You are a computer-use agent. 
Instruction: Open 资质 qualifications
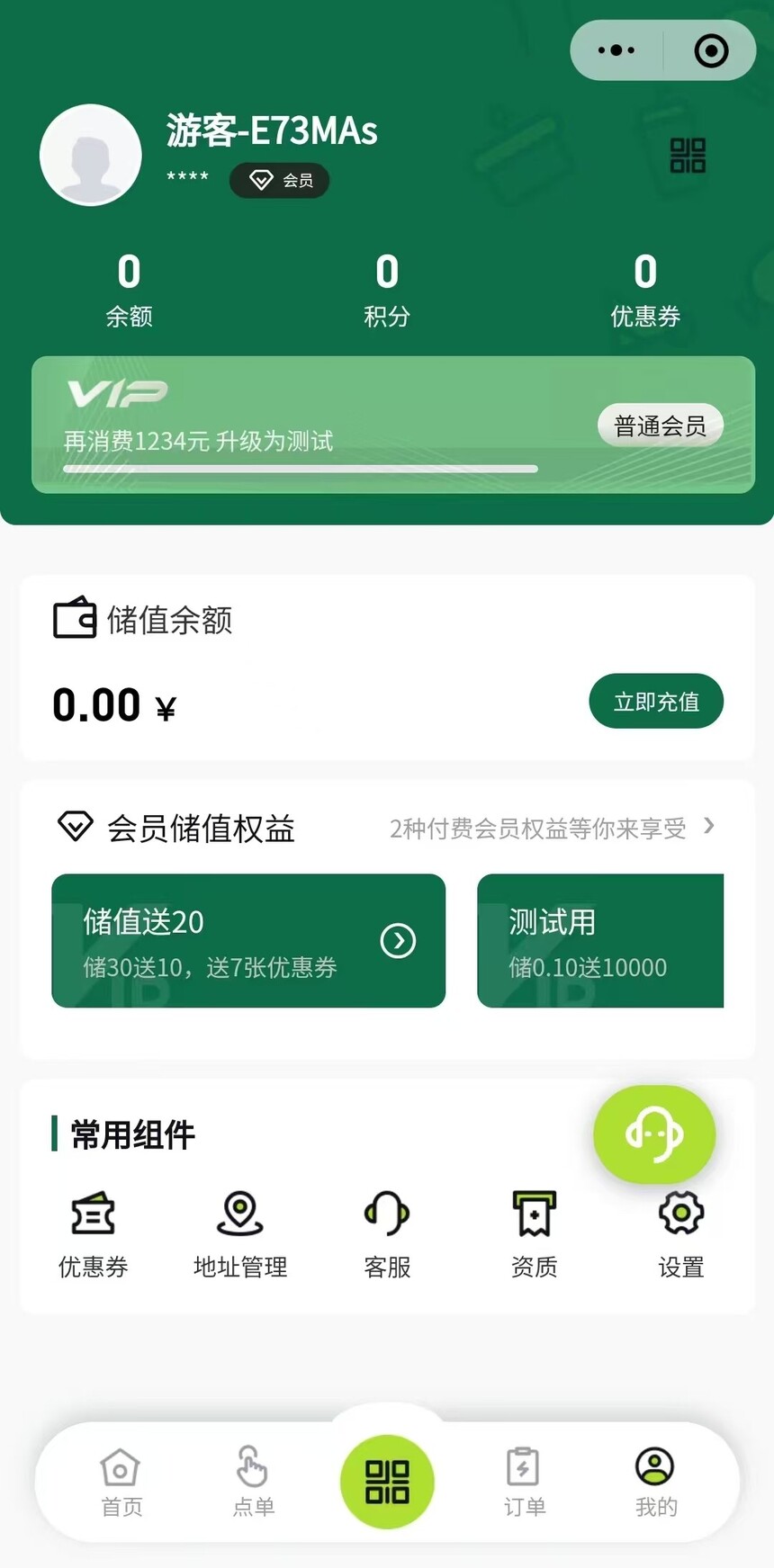coord(535,1233)
